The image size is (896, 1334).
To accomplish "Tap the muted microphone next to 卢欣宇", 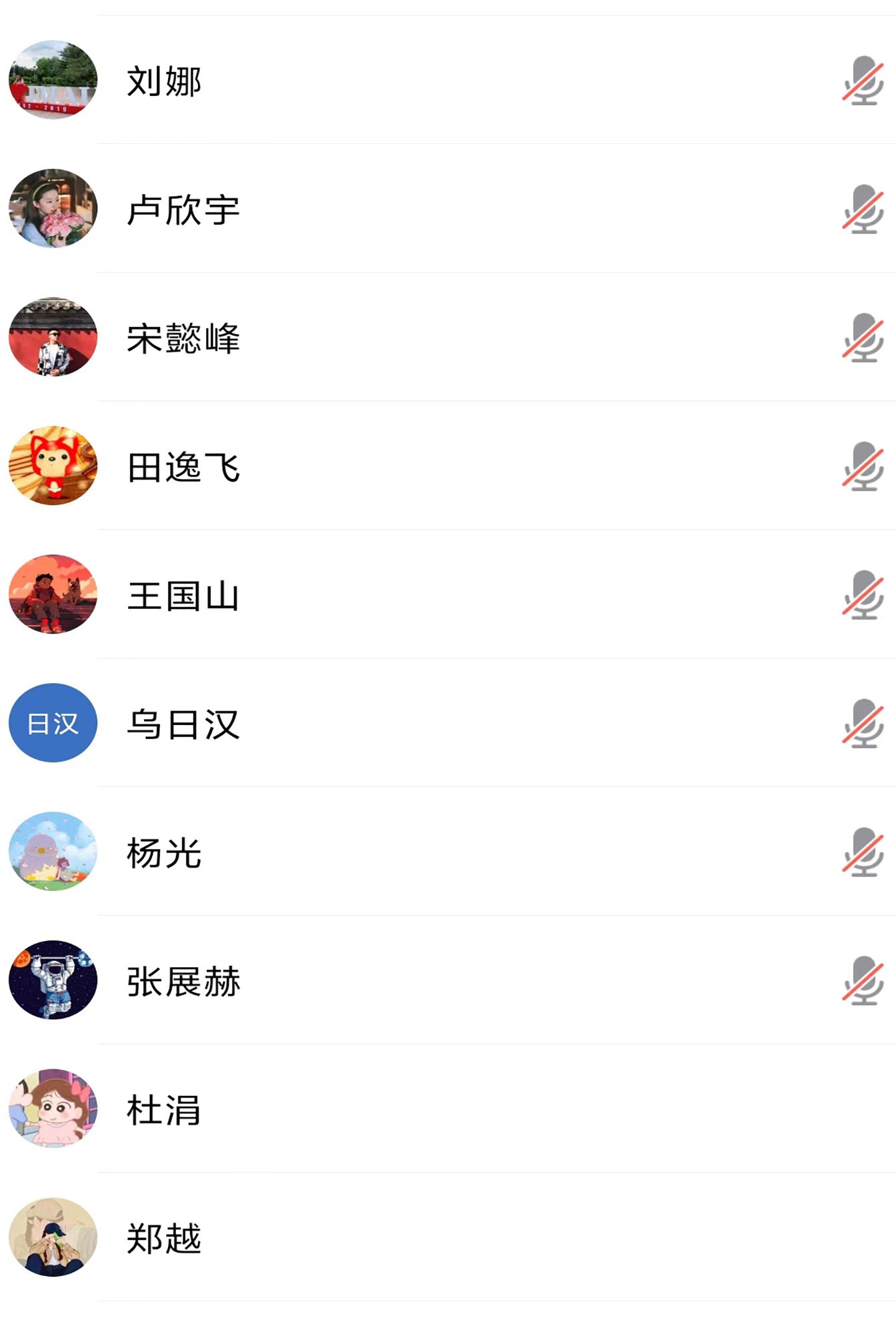I will point(863,209).
